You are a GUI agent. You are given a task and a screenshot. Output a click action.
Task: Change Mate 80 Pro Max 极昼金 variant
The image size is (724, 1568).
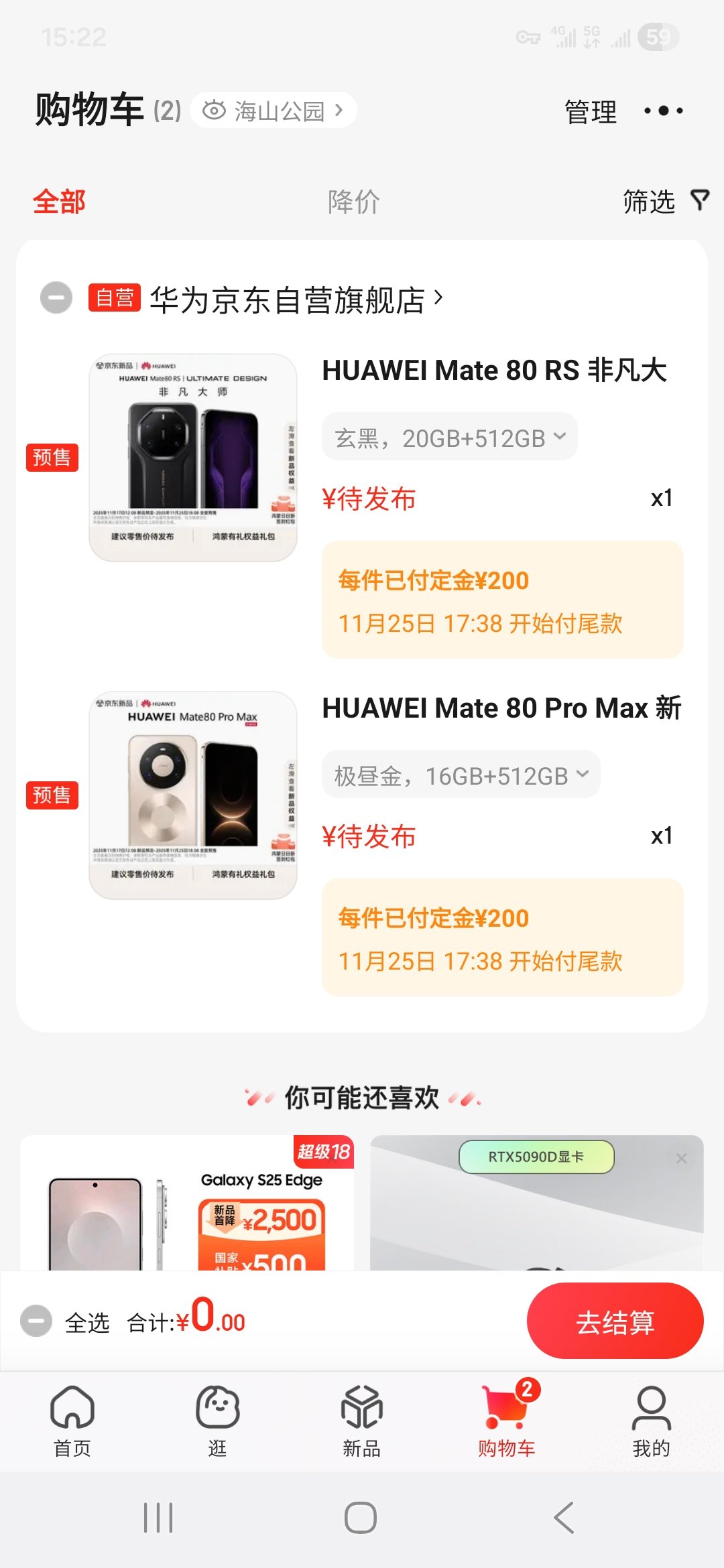click(461, 774)
